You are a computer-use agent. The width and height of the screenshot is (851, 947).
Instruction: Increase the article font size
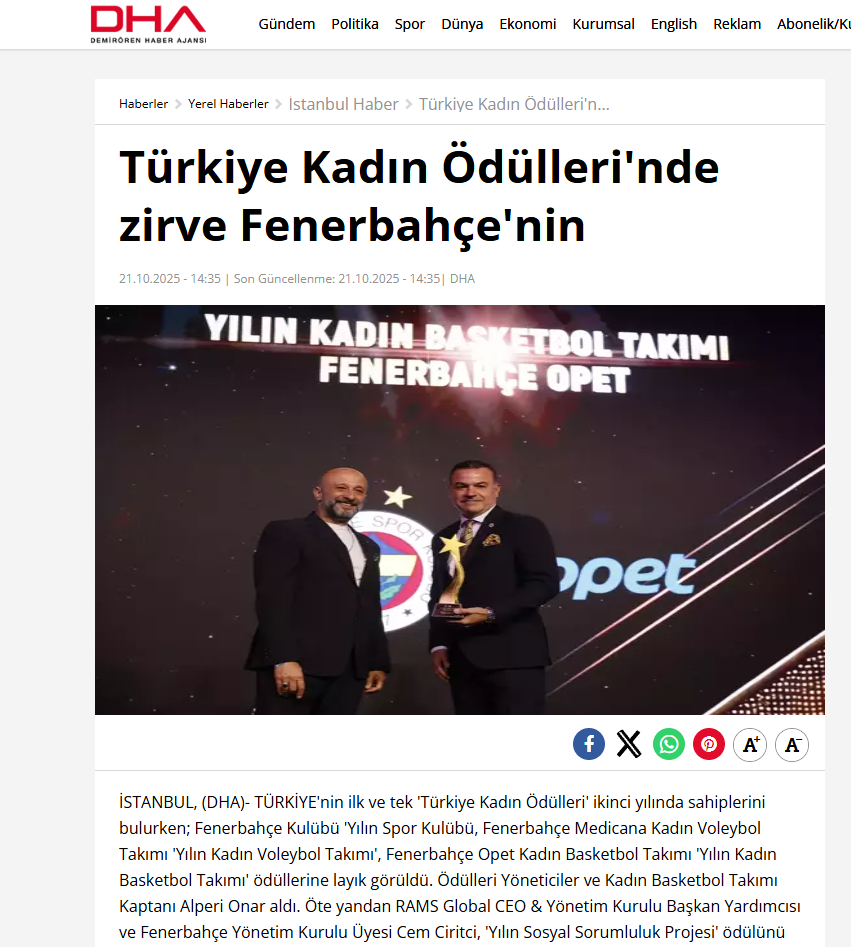[750, 744]
